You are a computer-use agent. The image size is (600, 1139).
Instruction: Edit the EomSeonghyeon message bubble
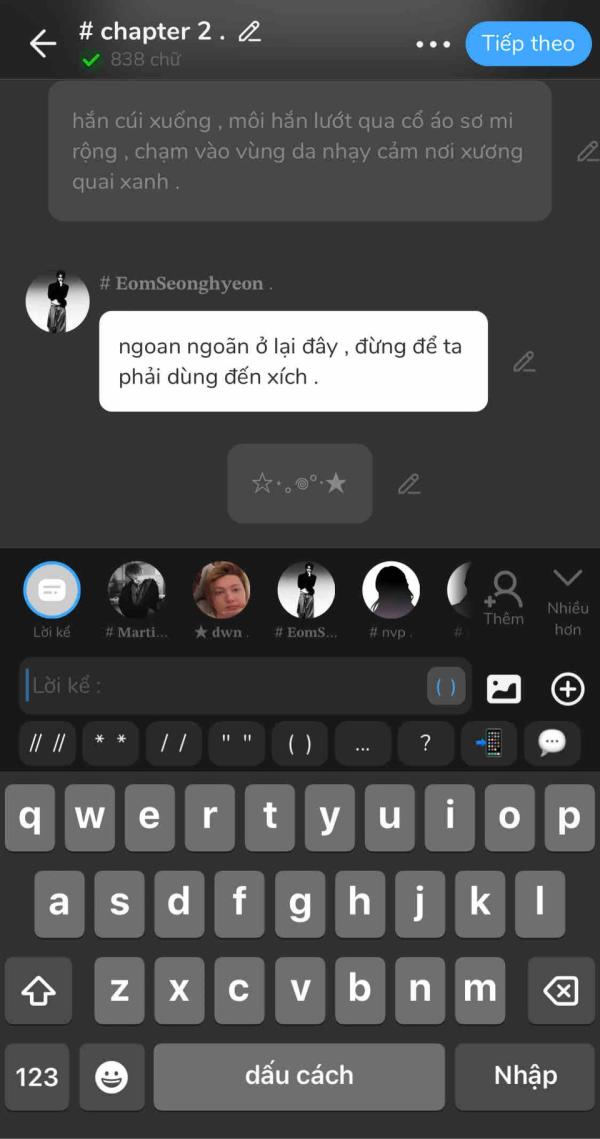pos(524,362)
